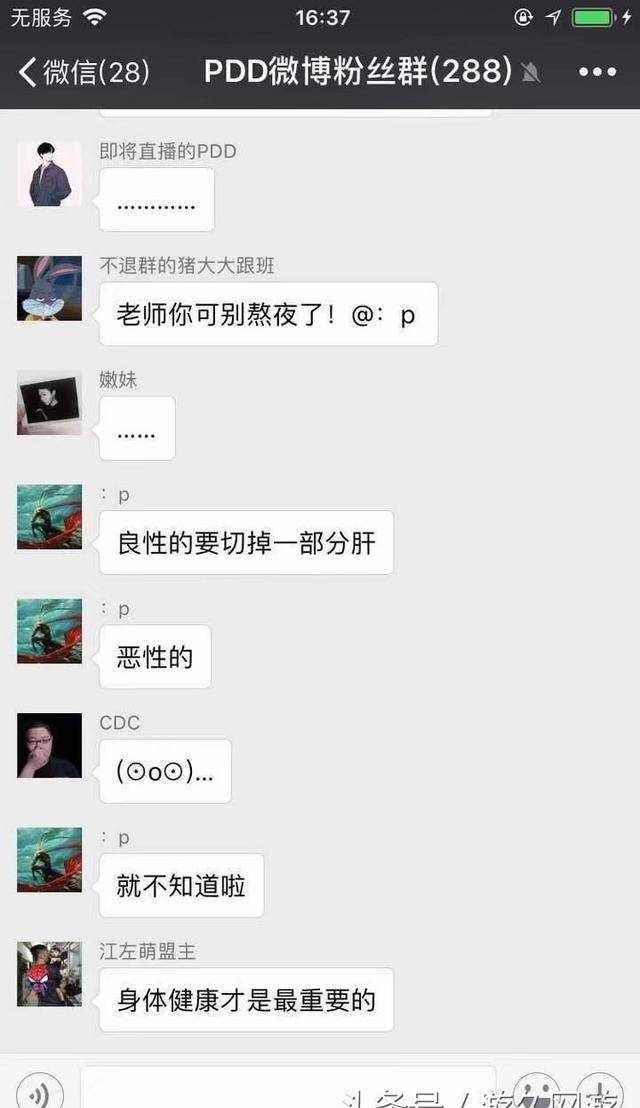Image resolution: width=640 pixels, height=1108 pixels.
Task: Switch to voice message input
Action: pyautogui.click(x=40, y=1091)
